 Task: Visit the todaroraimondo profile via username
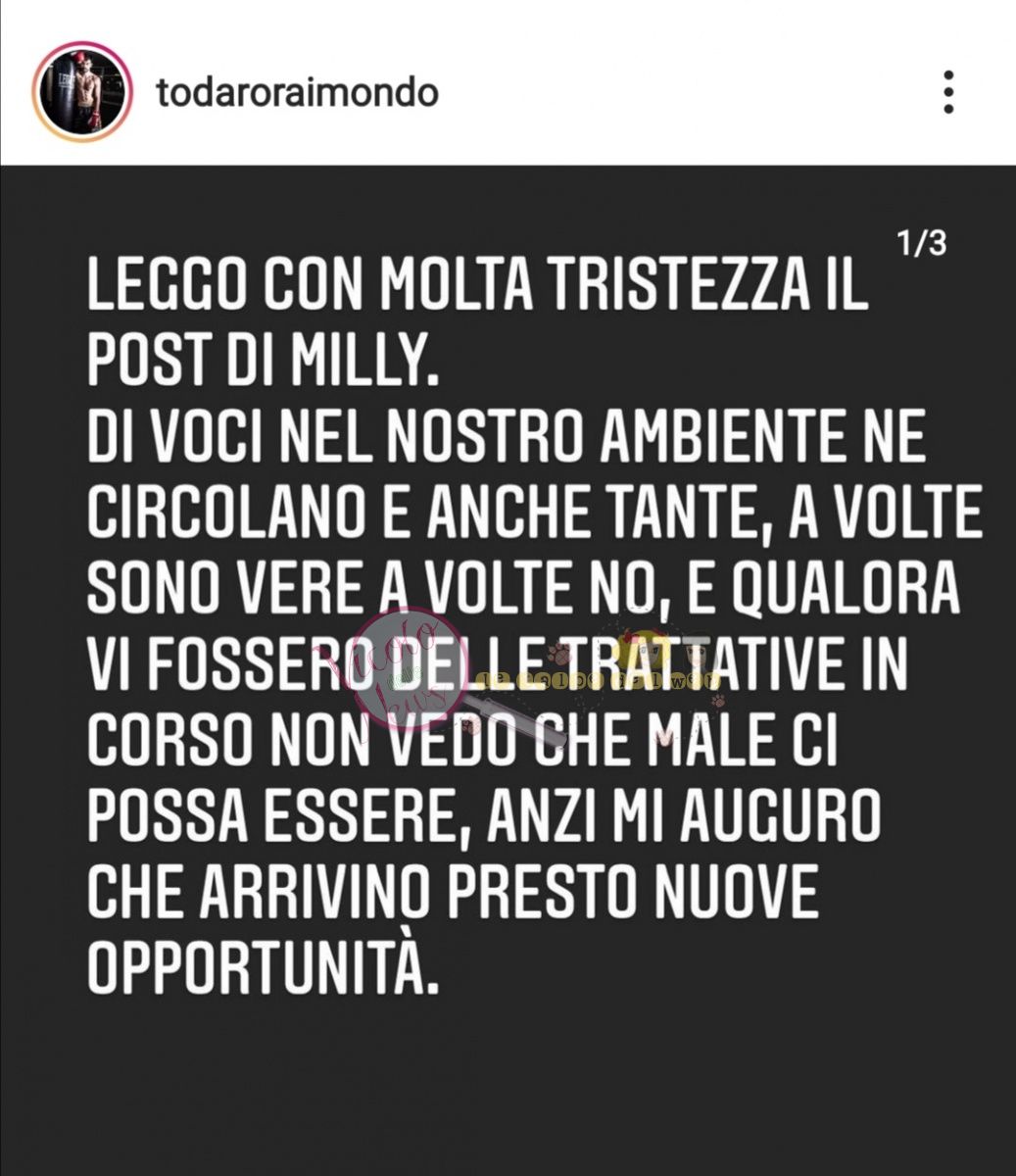coord(297,93)
